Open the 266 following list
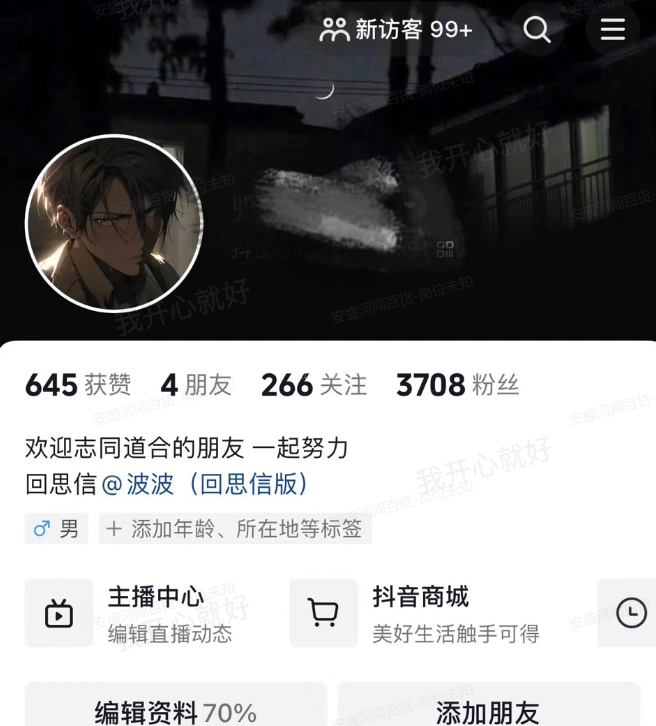This screenshot has height=726, width=656. [x=313, y=385]
